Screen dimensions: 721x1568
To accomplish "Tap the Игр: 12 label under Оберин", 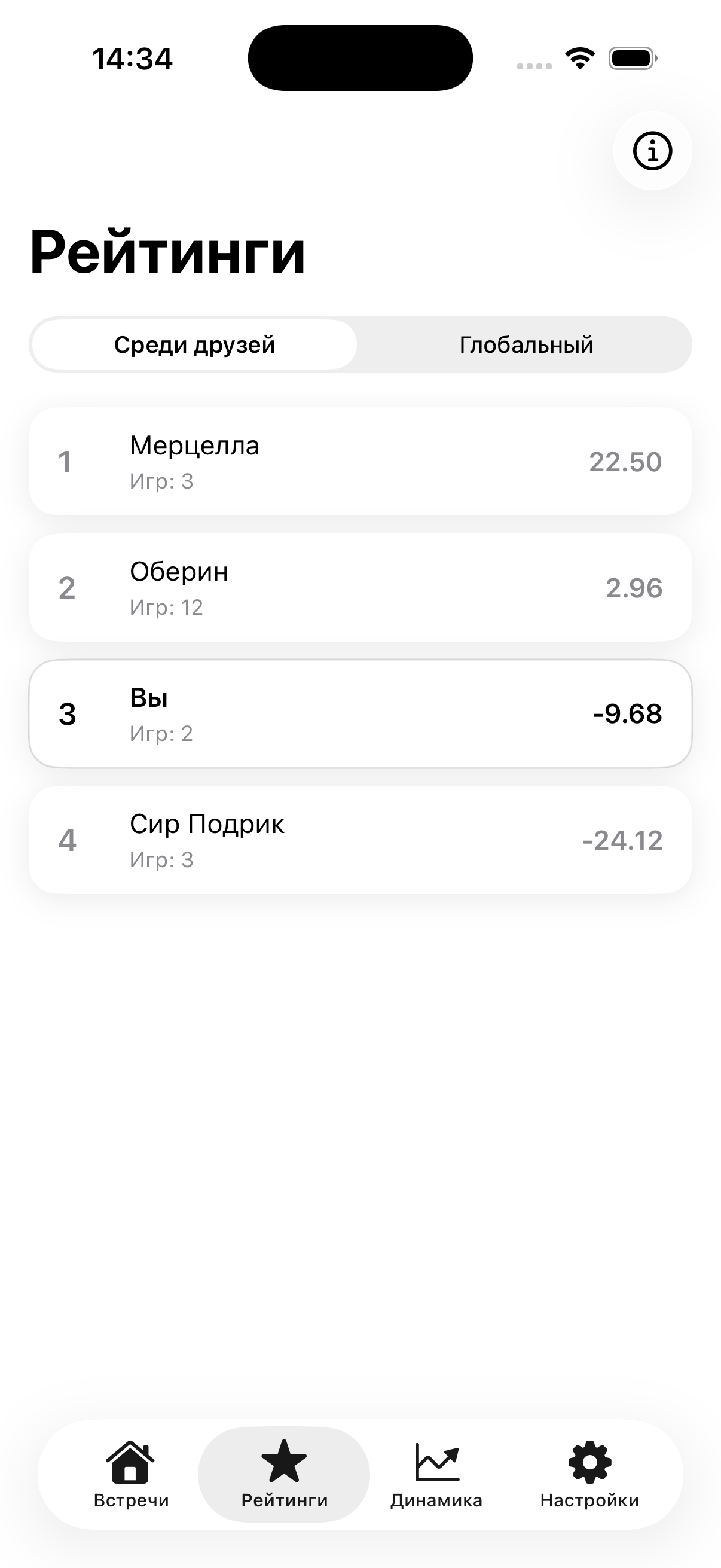I will click(x=167, y=607).
